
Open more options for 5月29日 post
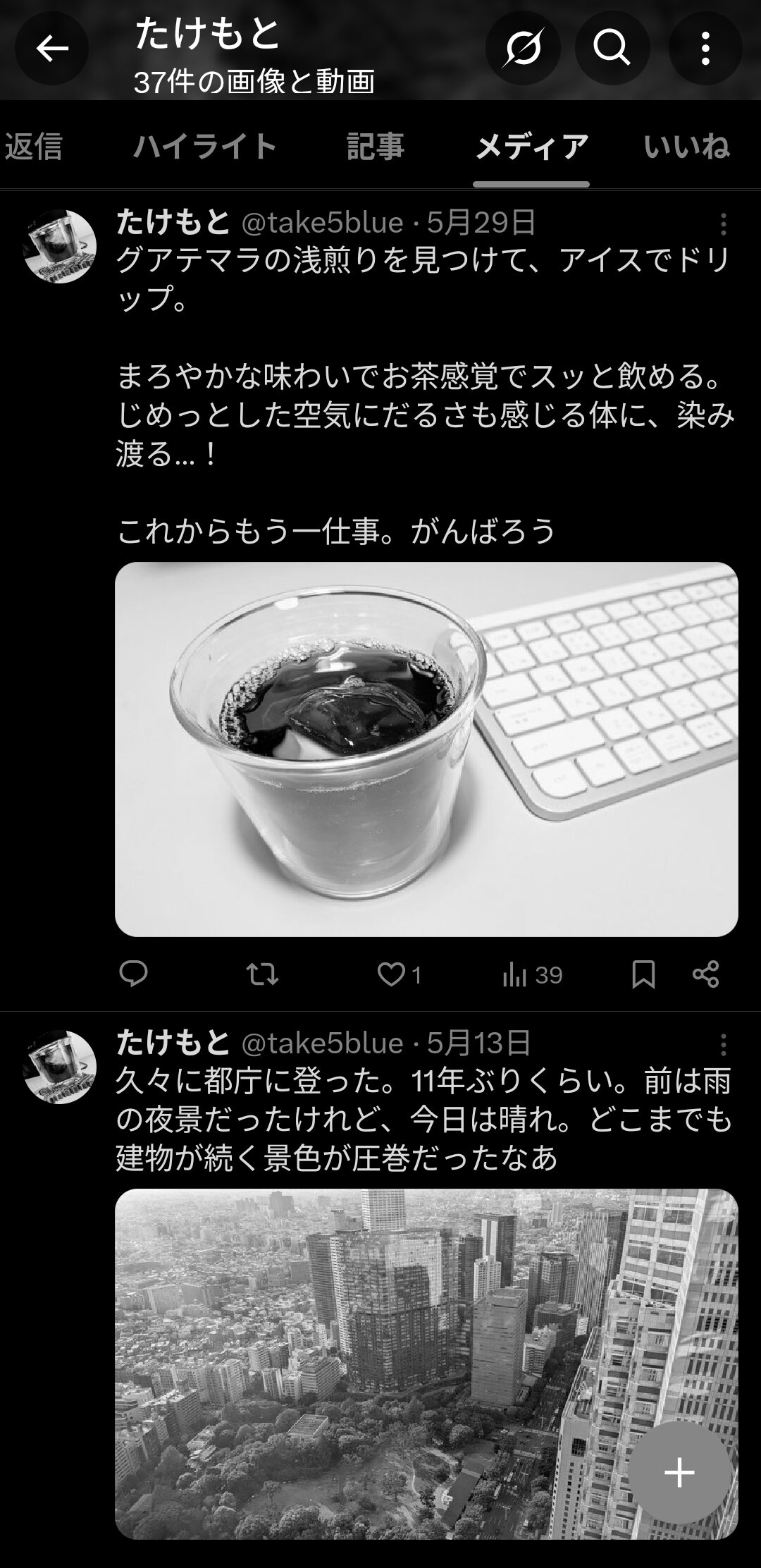tap(723, 224)
